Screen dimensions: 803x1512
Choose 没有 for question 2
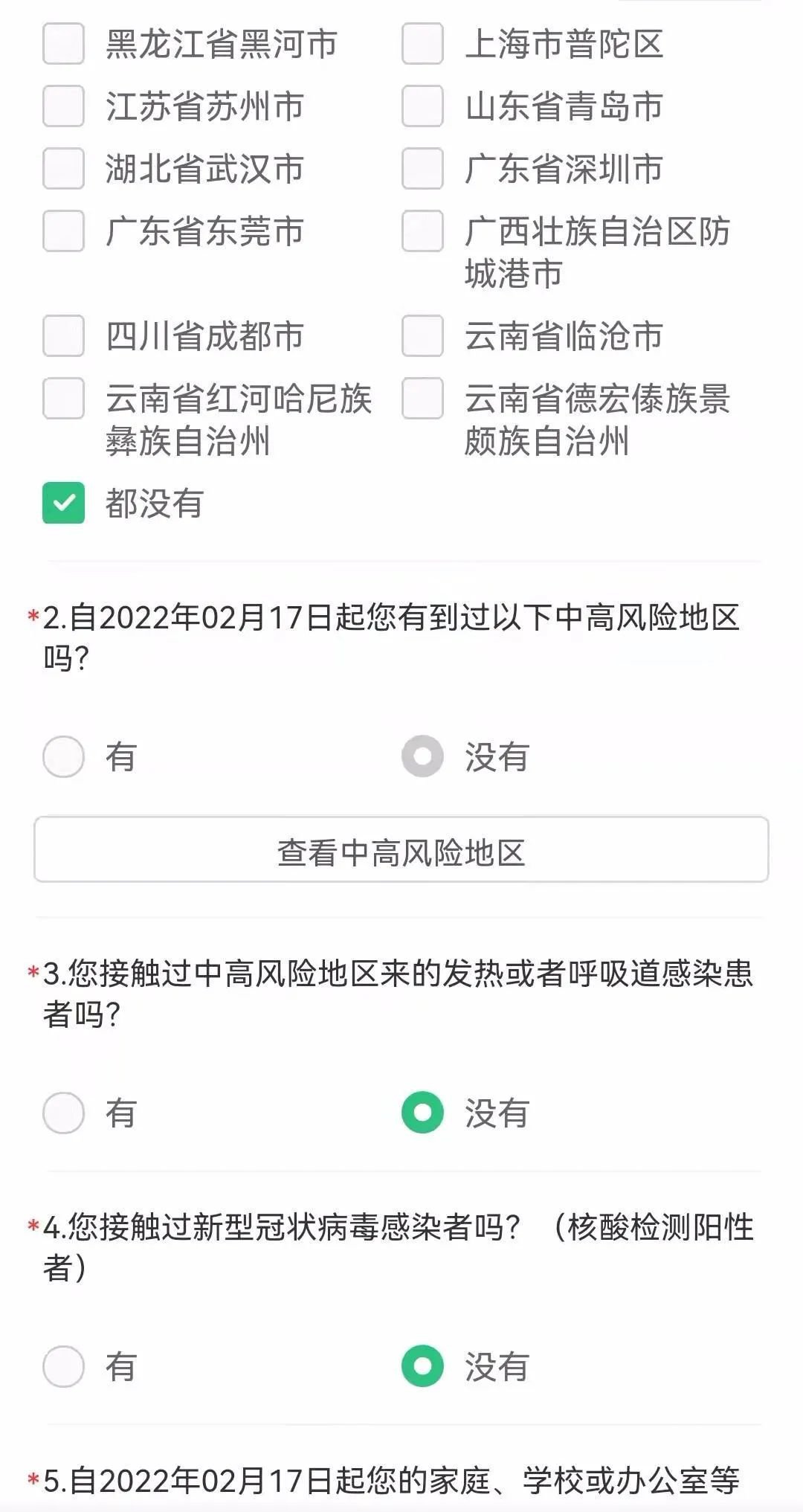[422, 757]
